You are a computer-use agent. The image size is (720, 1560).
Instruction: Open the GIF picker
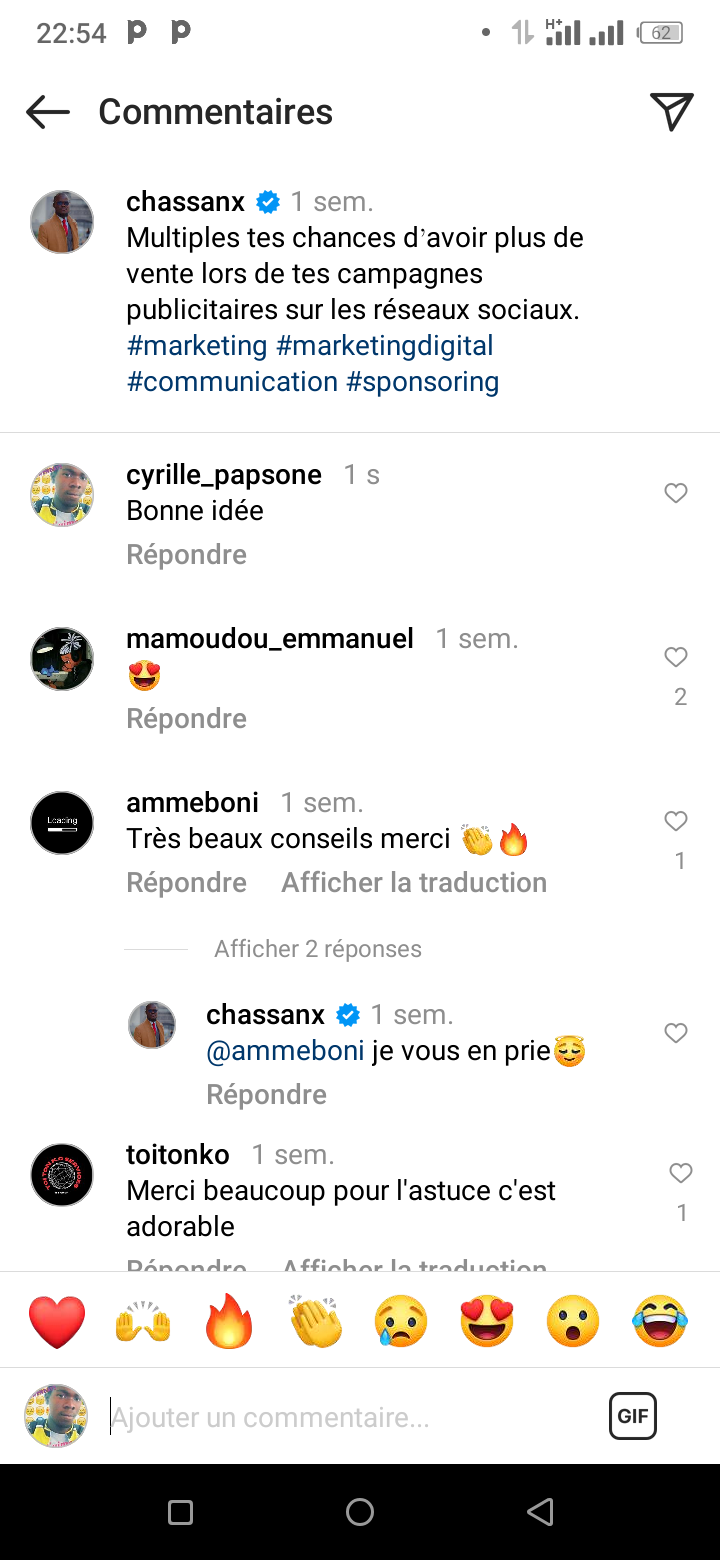pos(633,1416)
